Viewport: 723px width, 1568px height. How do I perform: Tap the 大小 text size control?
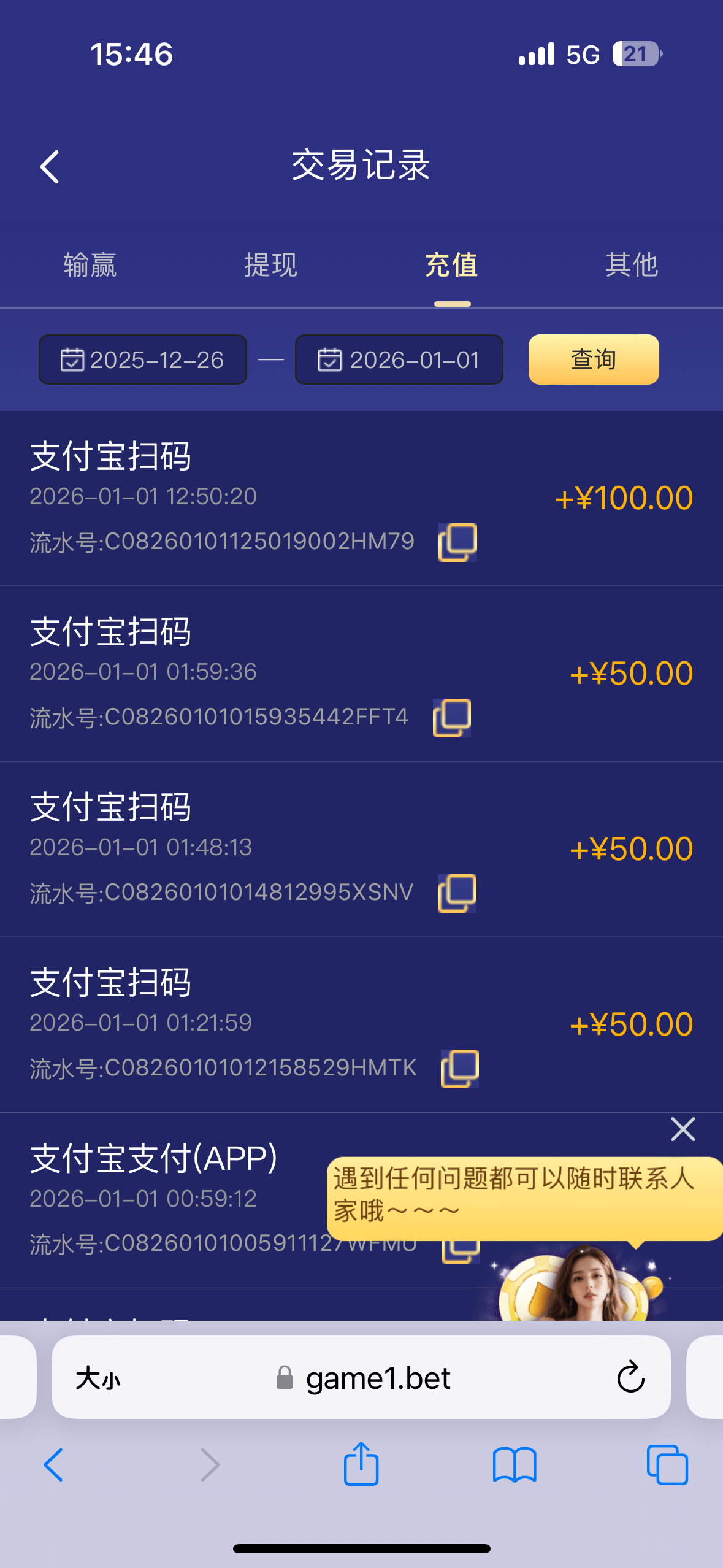[x=98, y=1377]
